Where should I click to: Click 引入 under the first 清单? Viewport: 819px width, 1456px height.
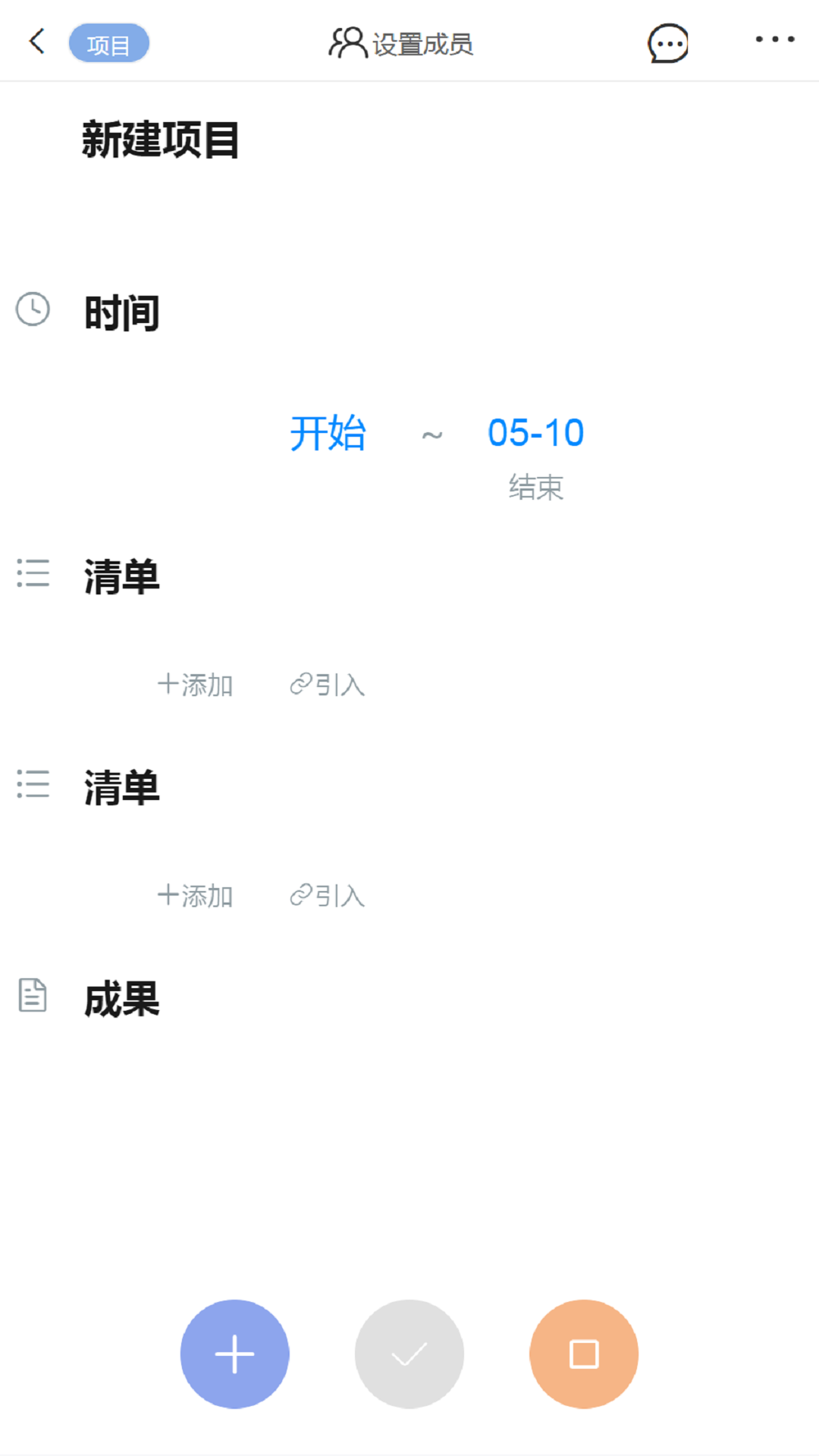click(327, 685)
